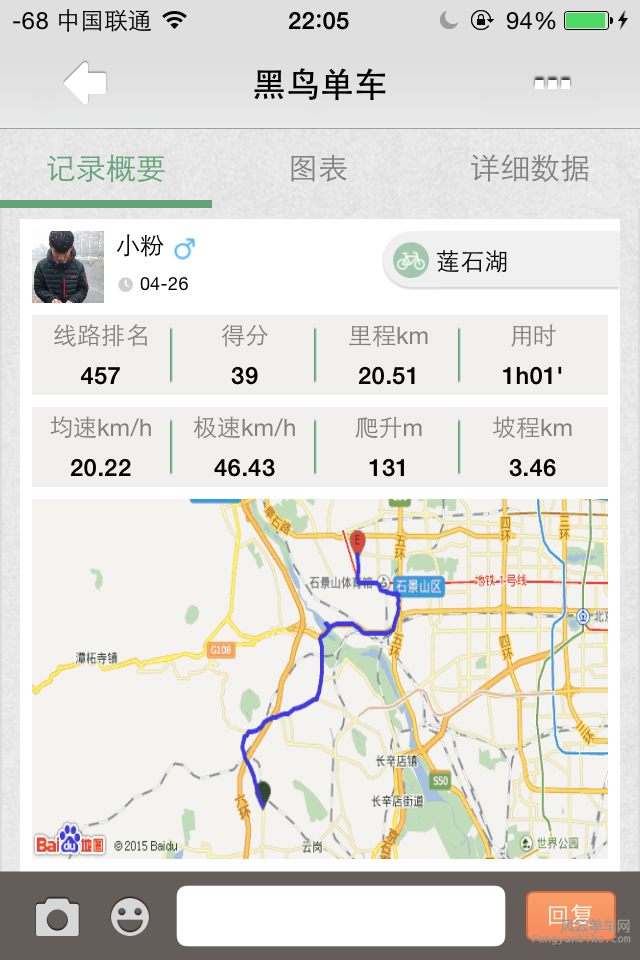Go back with the arrow icon
The image size is (640, 960).
[86, 83]
